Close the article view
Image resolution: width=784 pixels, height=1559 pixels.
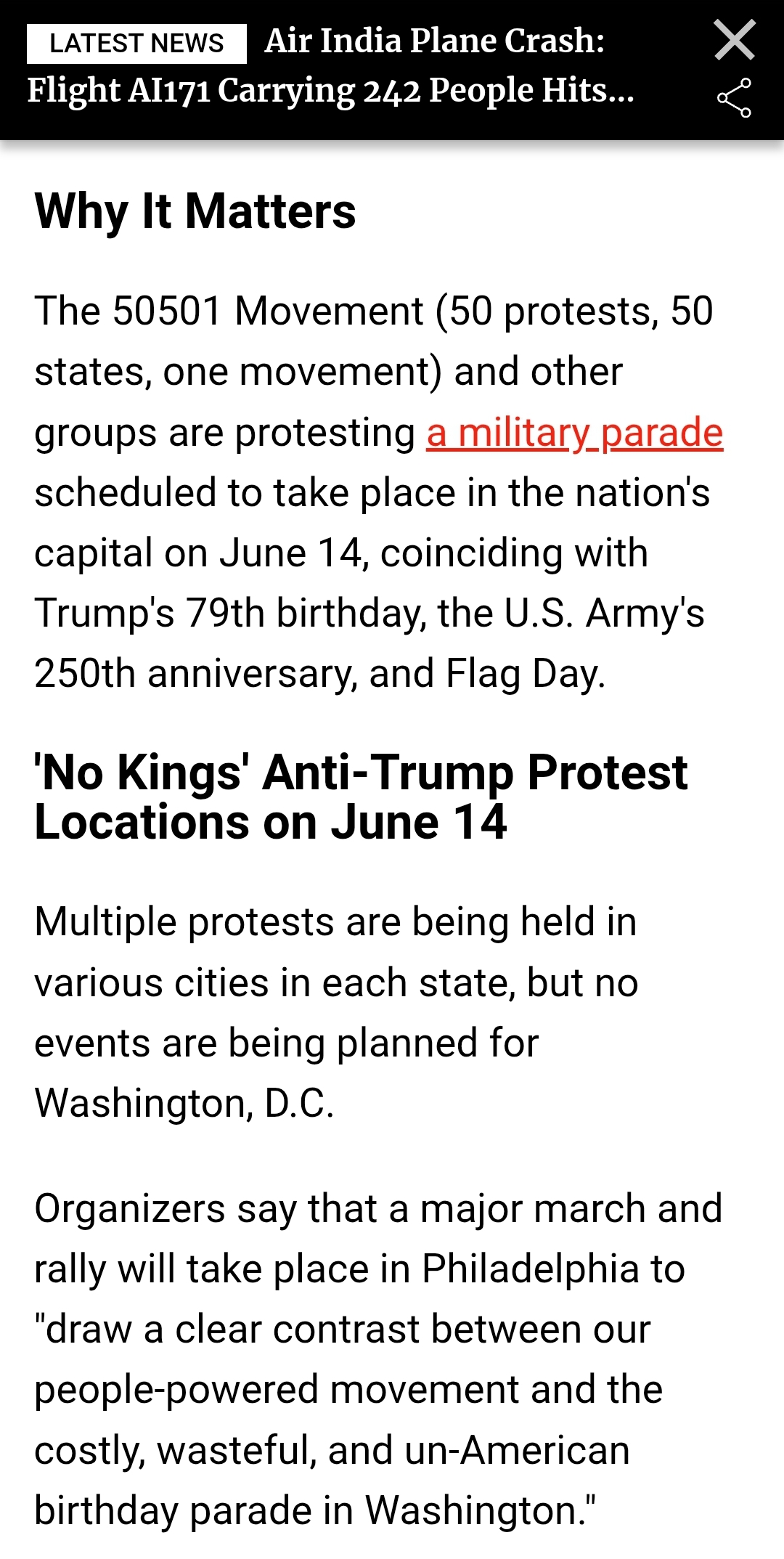coord(735,40)
